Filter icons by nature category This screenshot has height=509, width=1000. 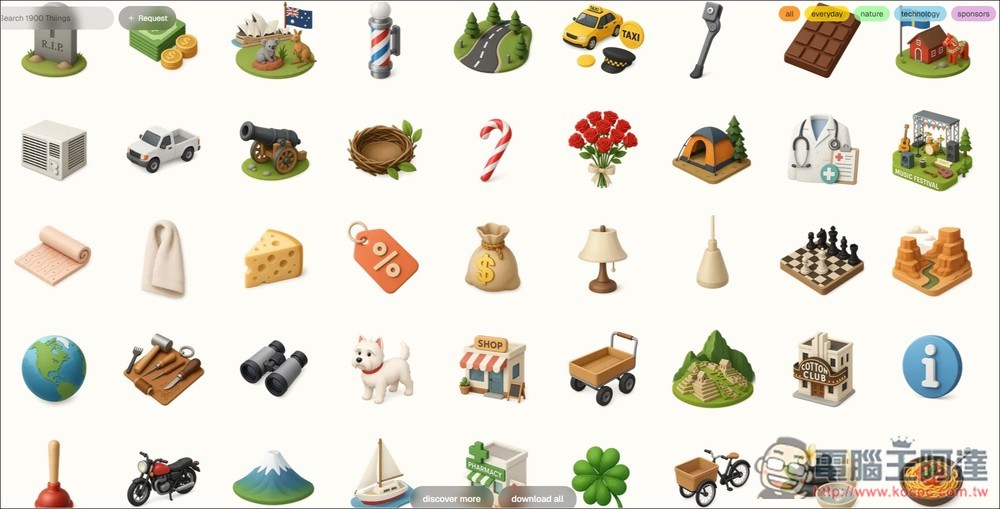[872, 14]
